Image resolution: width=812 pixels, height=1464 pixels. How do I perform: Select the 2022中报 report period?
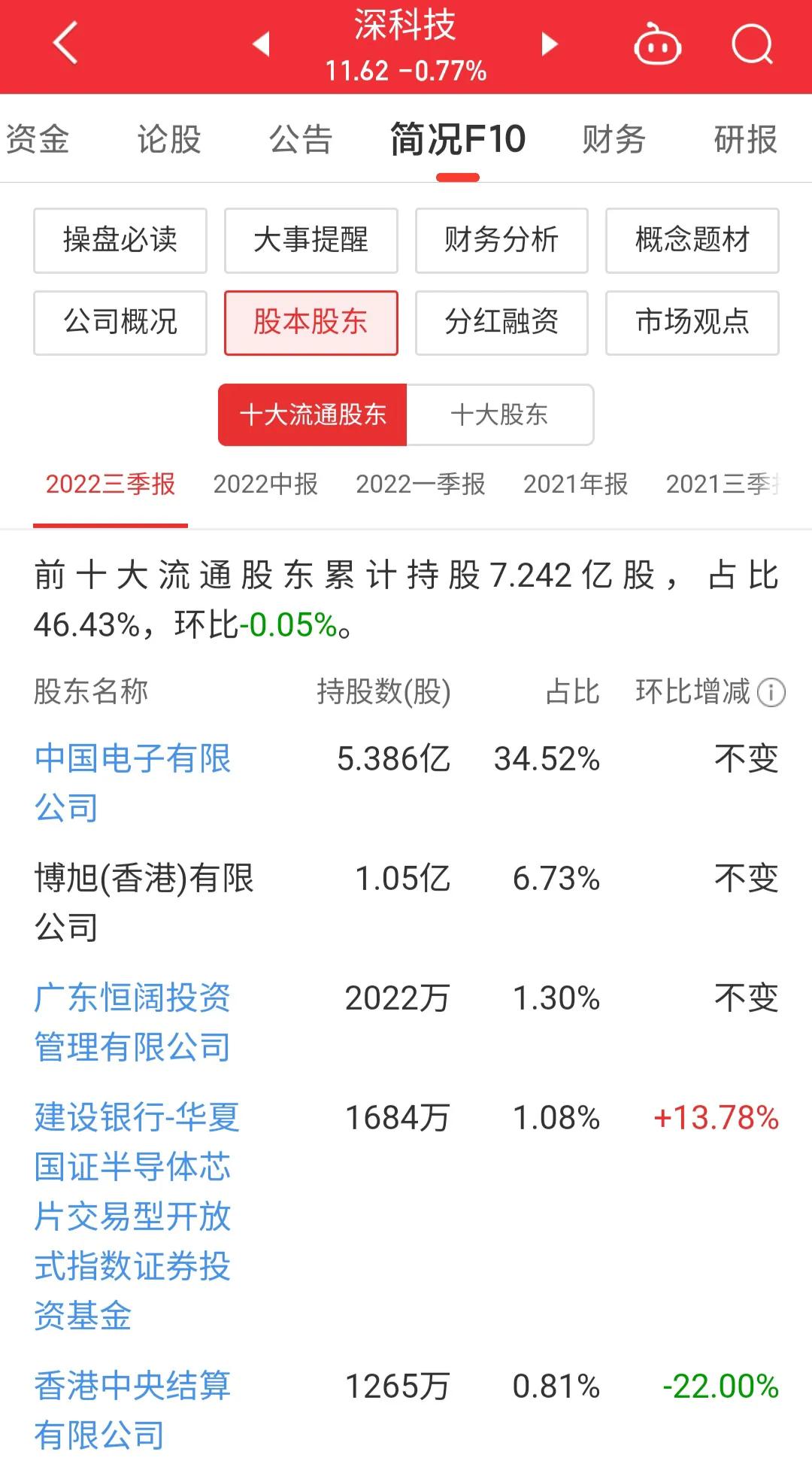265,484
